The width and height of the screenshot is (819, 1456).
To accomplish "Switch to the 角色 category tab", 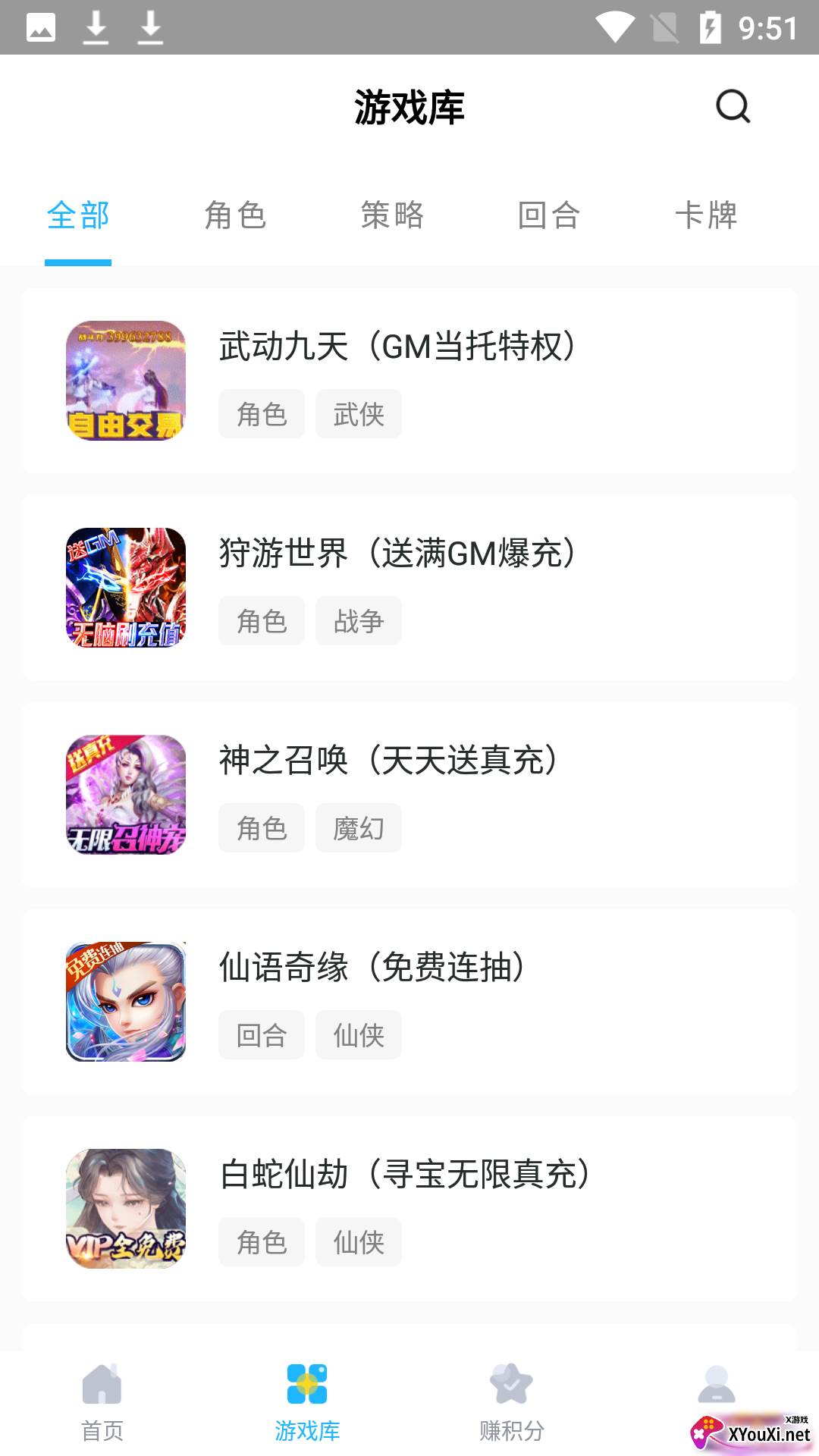I will click(x=235, y=216).
